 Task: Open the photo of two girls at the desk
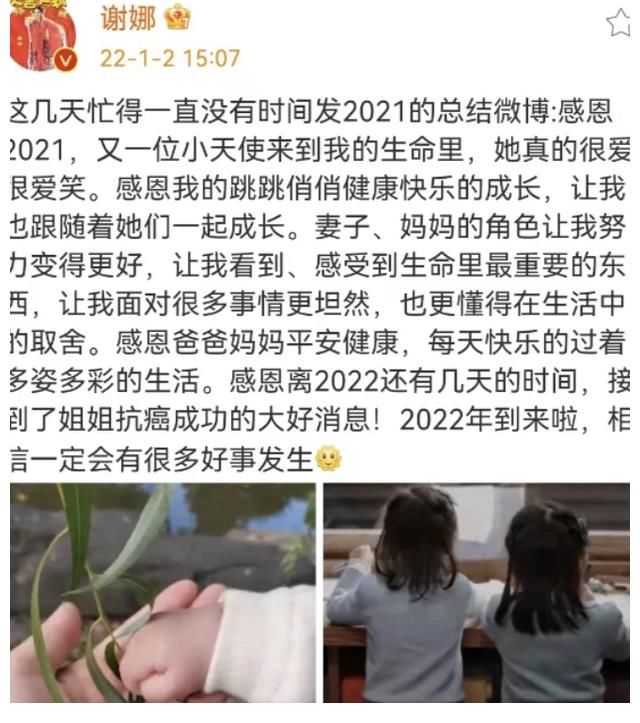476,593
